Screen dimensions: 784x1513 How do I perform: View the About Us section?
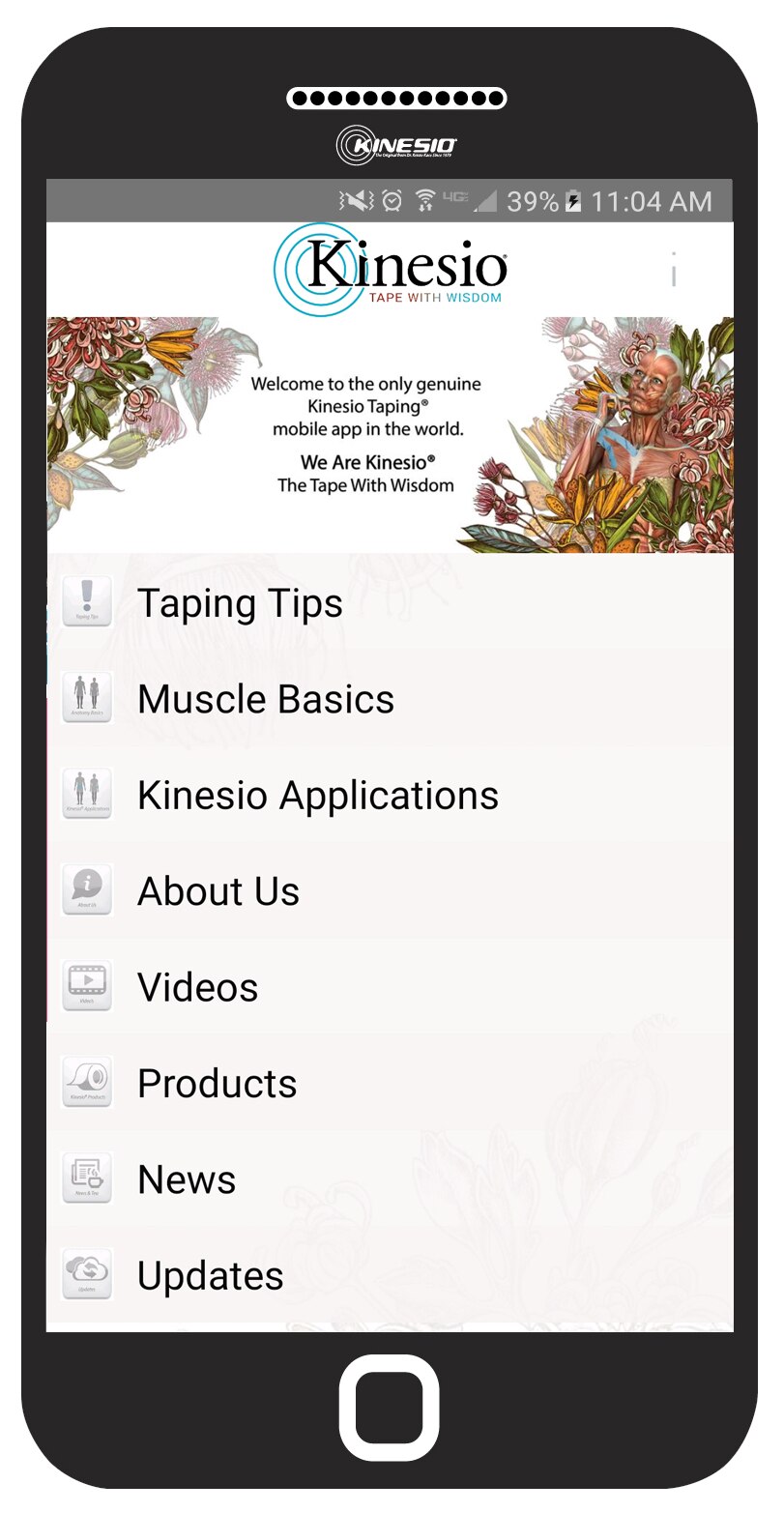(x=218, y=891)
